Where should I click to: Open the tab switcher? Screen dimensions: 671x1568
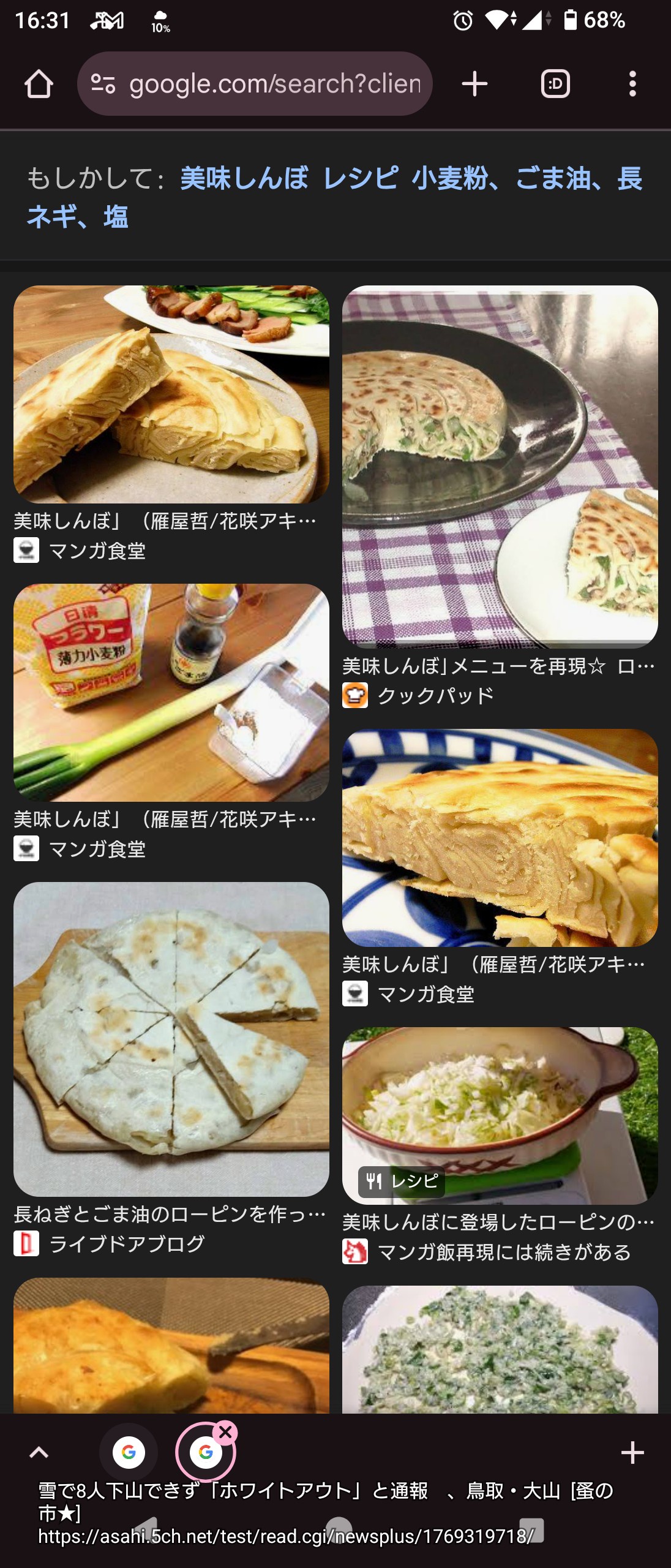(x=555, y=84)
